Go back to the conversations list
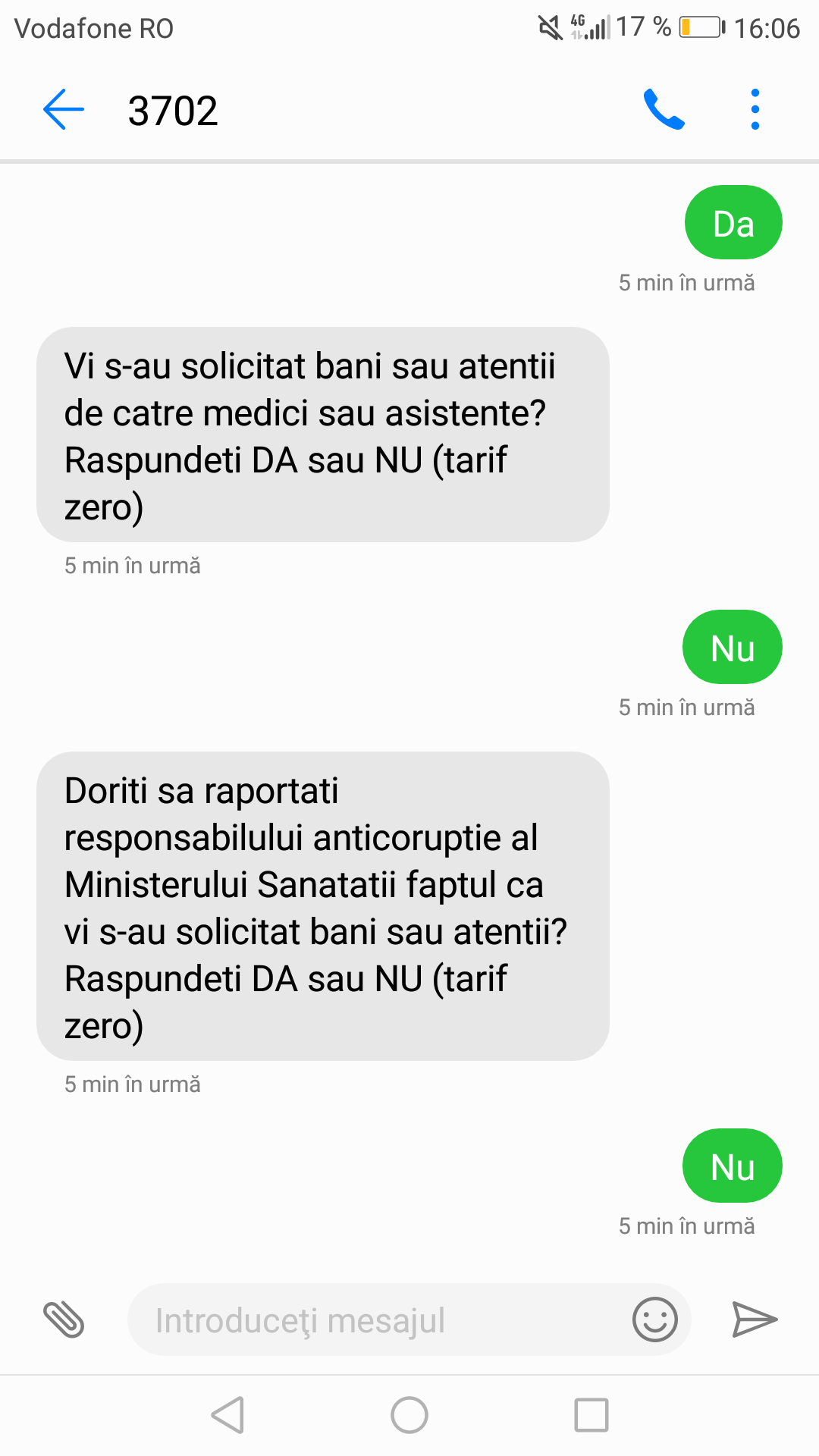Screen dimensions: 819x1456 pos(64,110)
